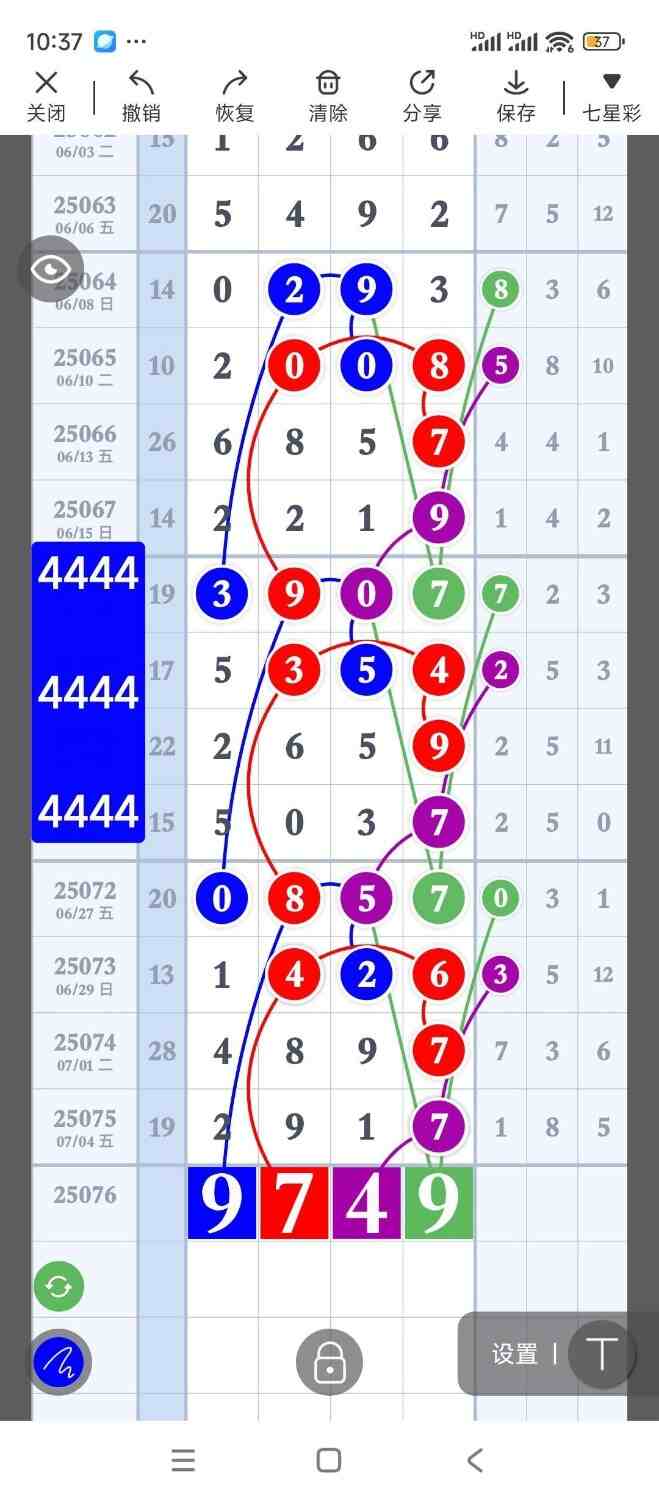Image resolution: width=659 pixels, height=1500 pixels.
Task: Tap 关闭 to close the editor
Action: click(x=46, y=96)
